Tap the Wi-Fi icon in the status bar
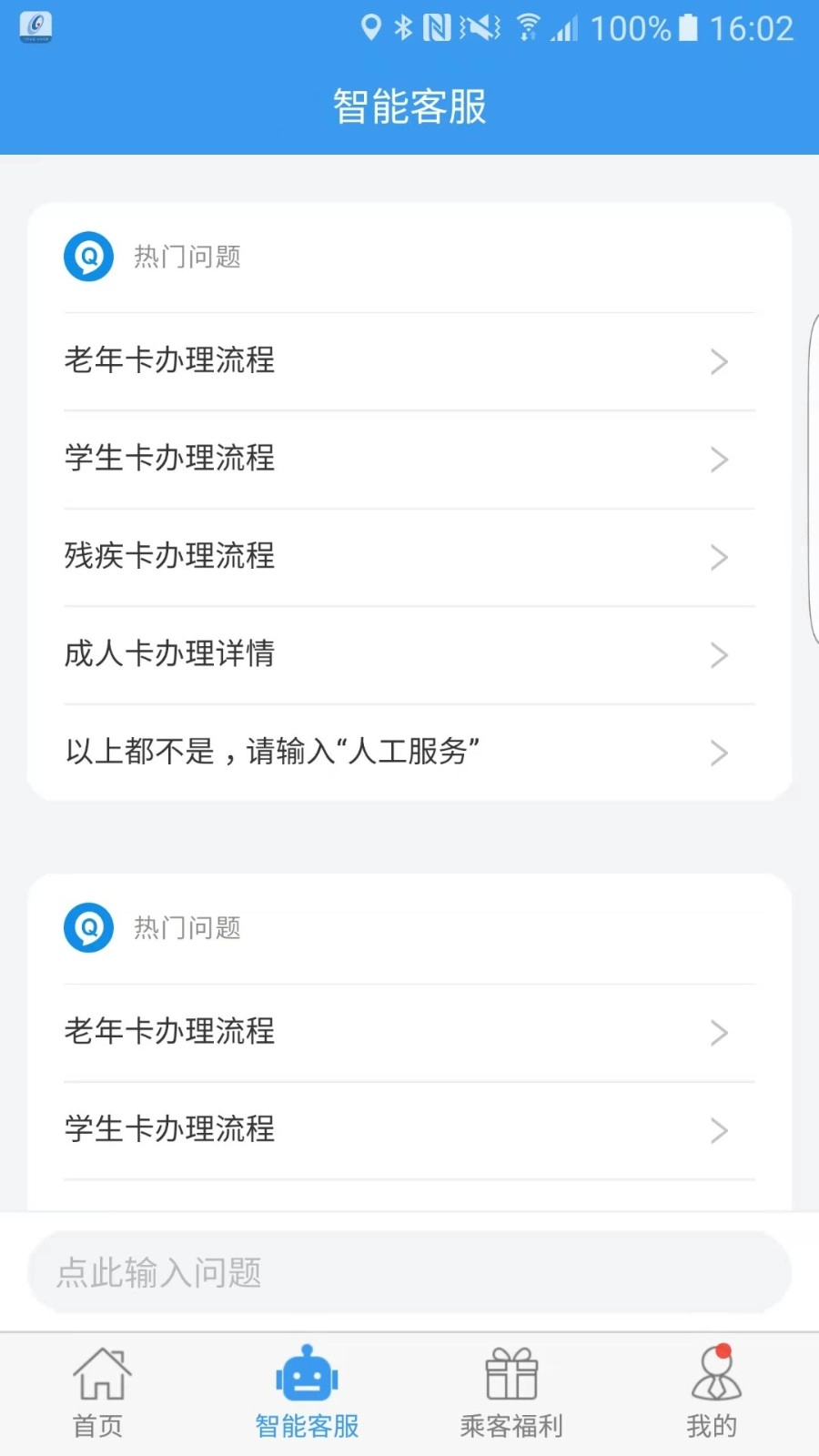This screenshot has height=1456, width=819. (x=529, y=28)
